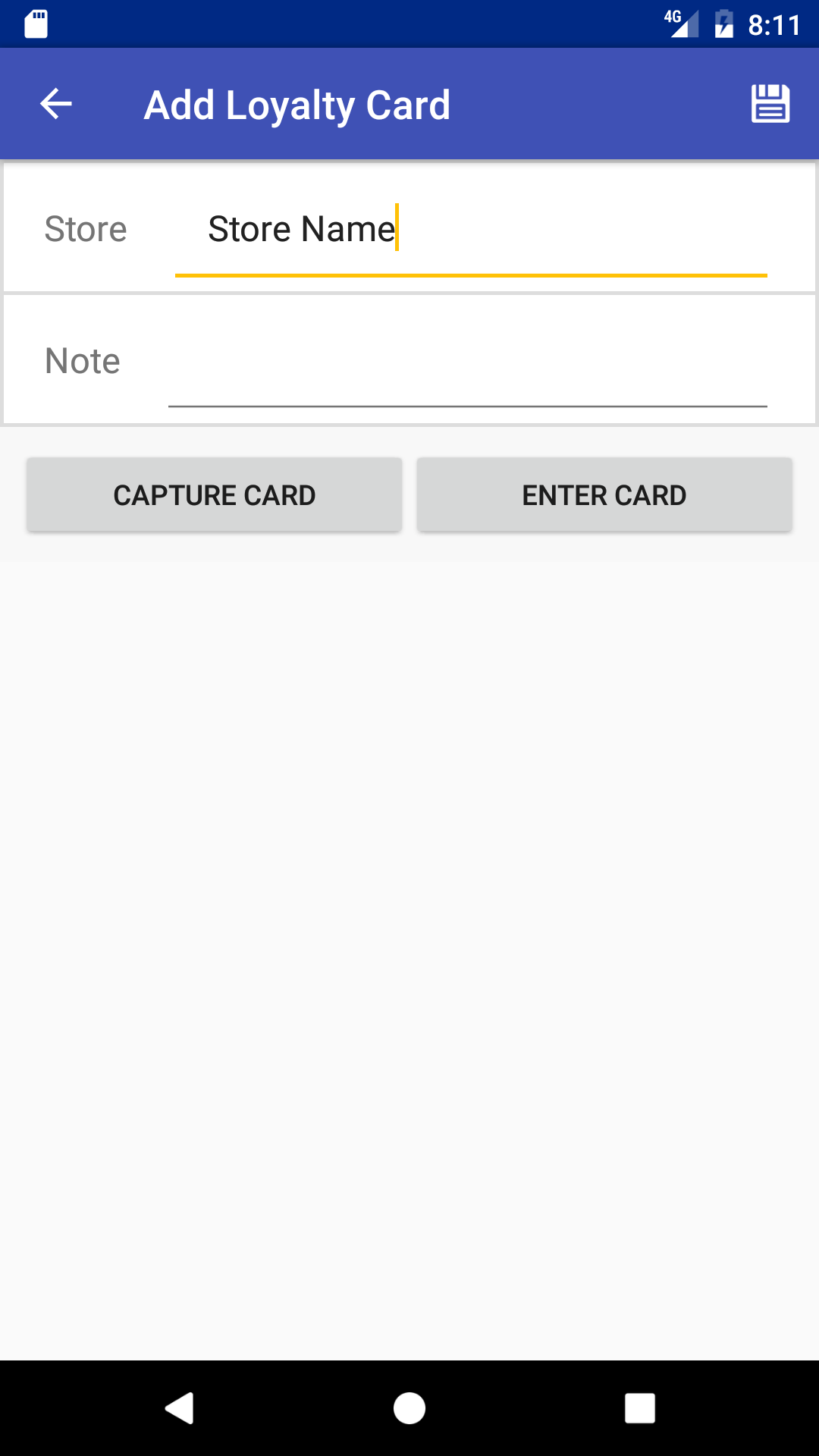Go to the Android home screen
Screen dimensions: 819x1456
click(x=409, y=1408)
